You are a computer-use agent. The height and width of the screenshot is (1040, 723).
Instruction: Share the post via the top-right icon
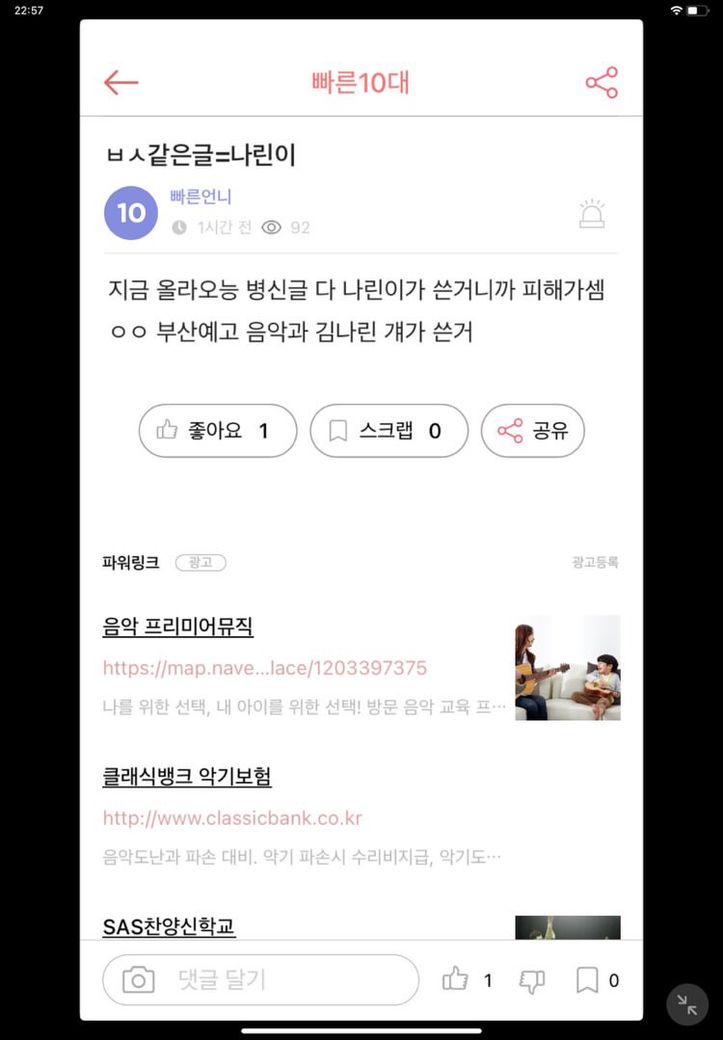pyautogui.click(x=601, y=82)
